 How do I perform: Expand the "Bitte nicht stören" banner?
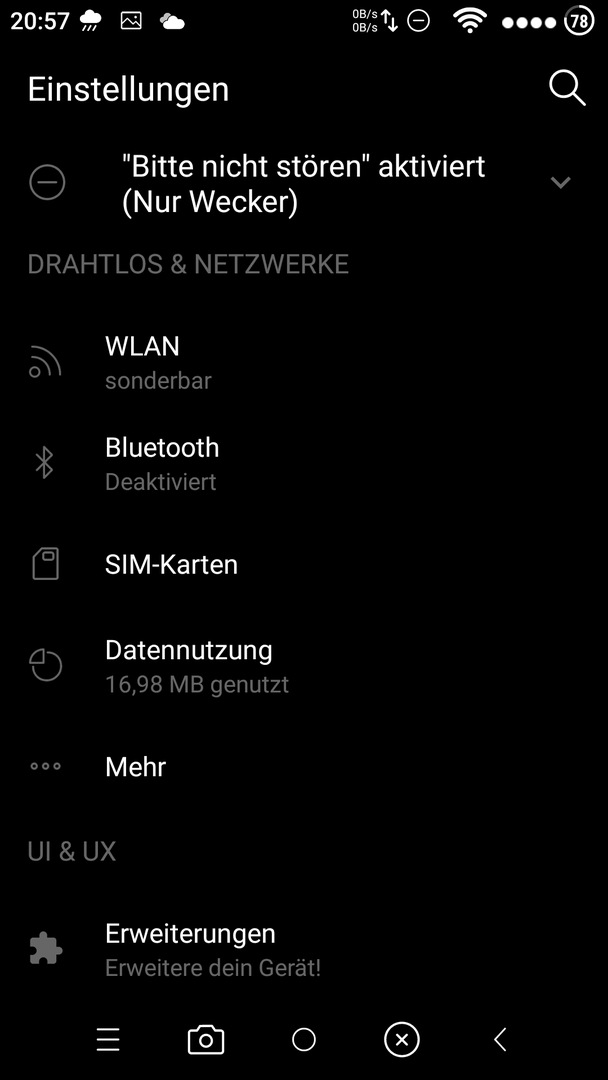(x=560, y=183)
